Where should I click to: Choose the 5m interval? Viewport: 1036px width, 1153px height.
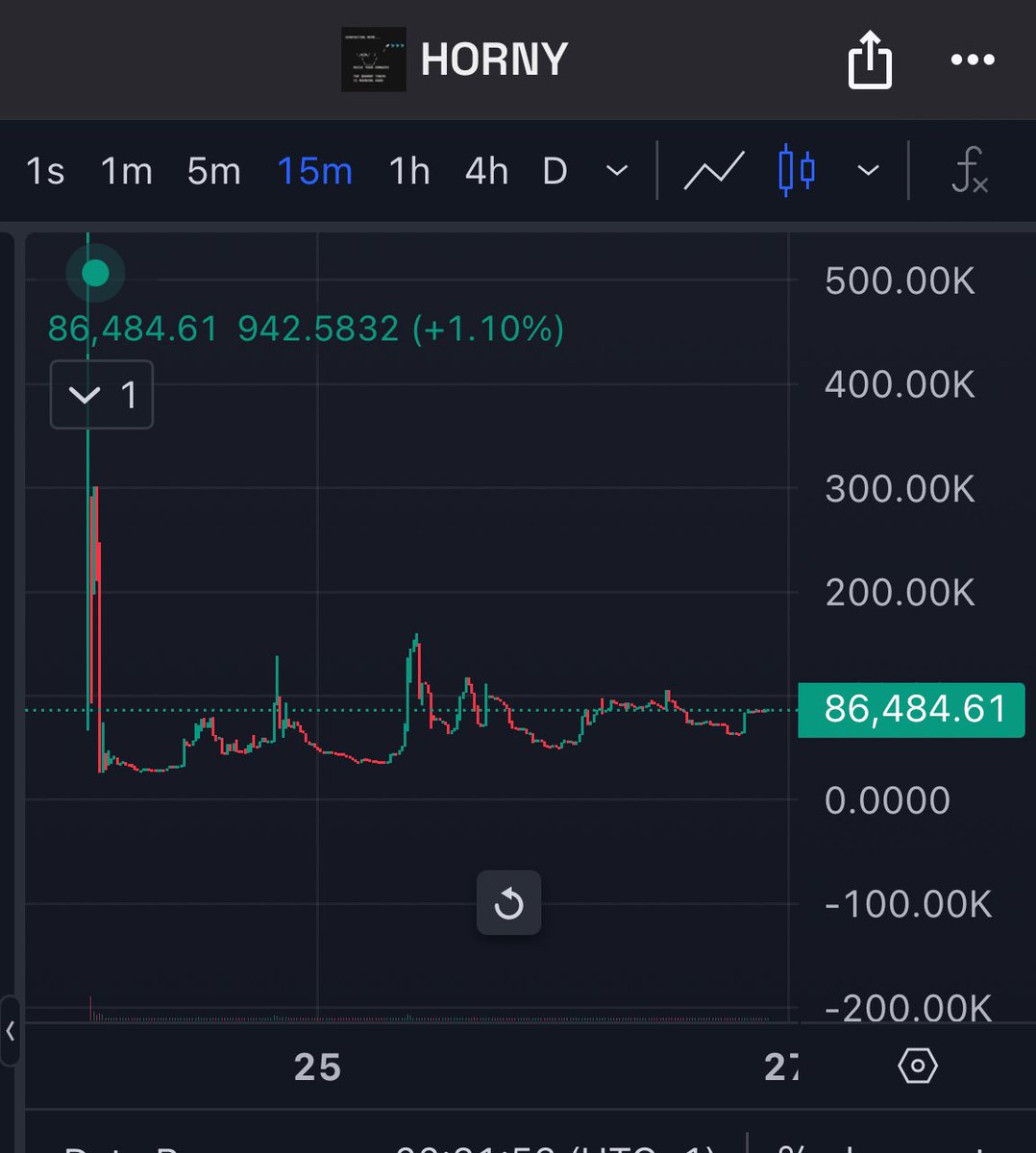(x=213, y=172)
